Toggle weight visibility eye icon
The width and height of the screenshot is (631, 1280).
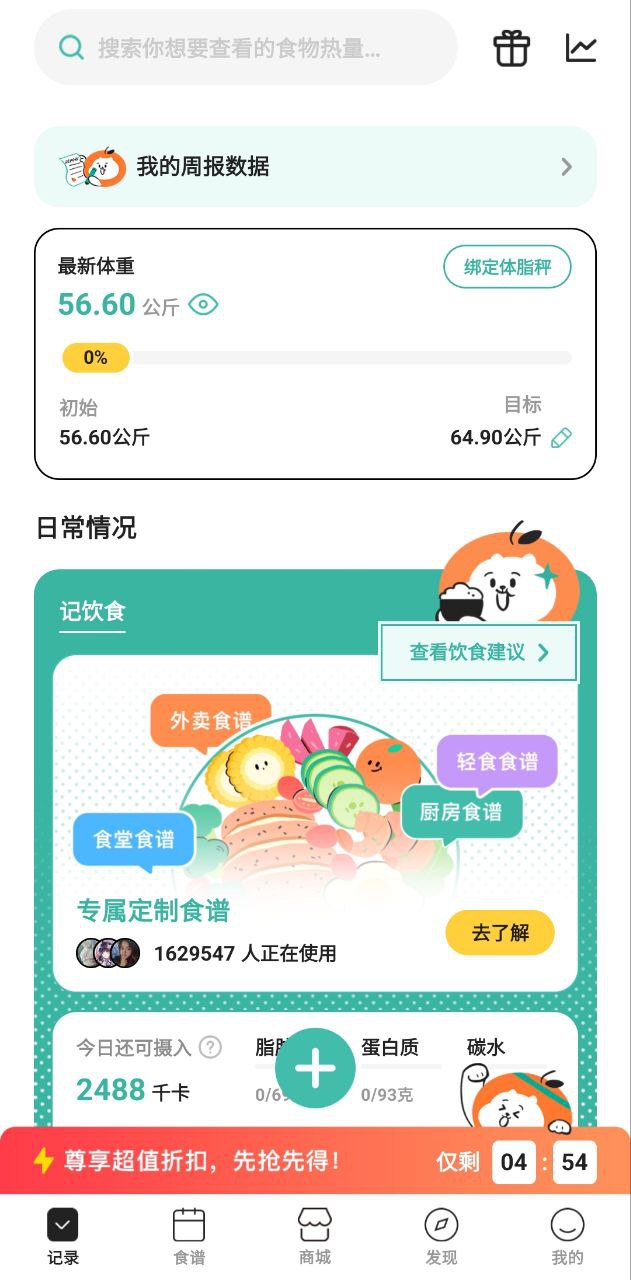tap(203, 305)
